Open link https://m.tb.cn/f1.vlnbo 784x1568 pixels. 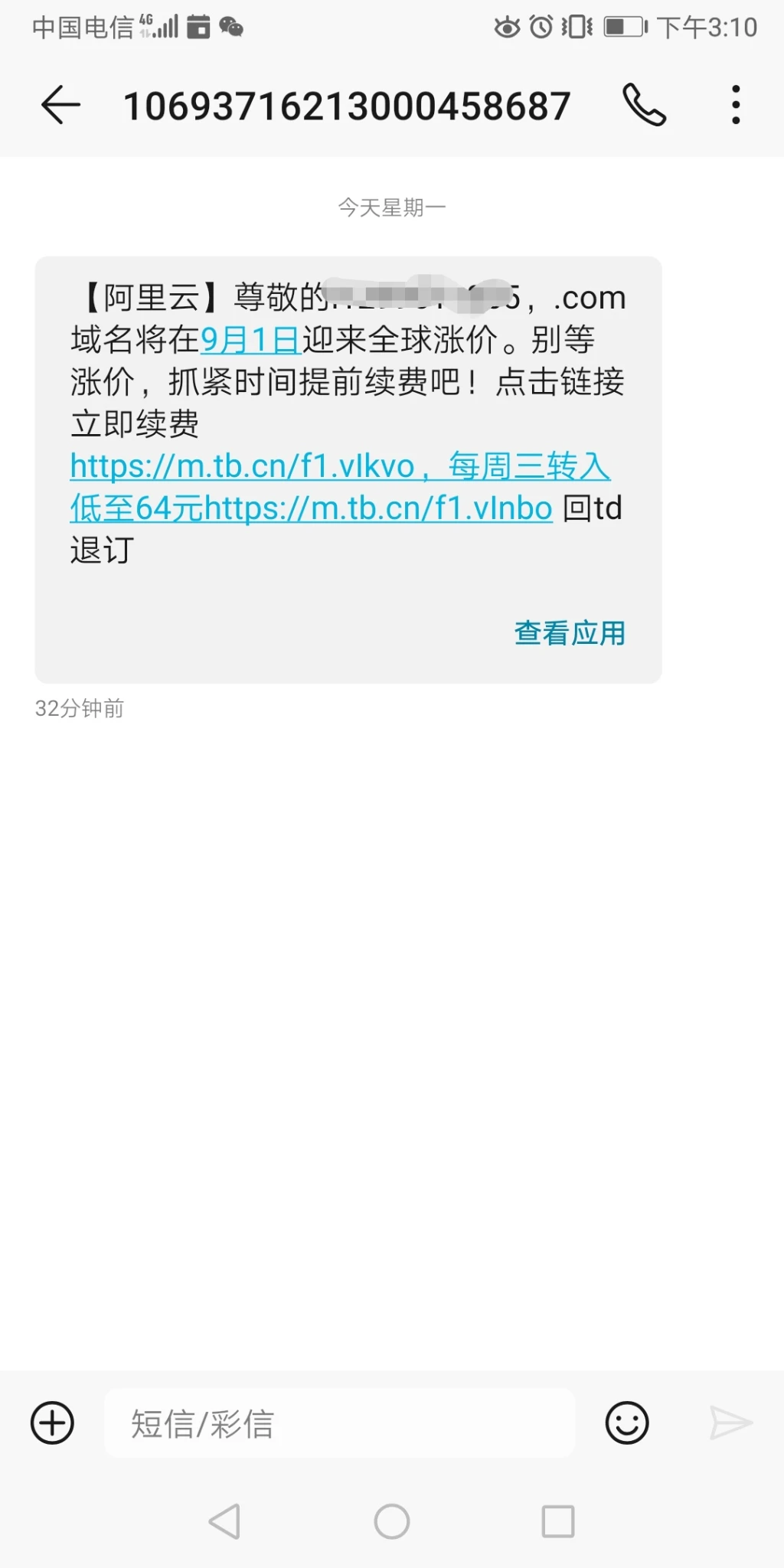(x=378, y=508)
